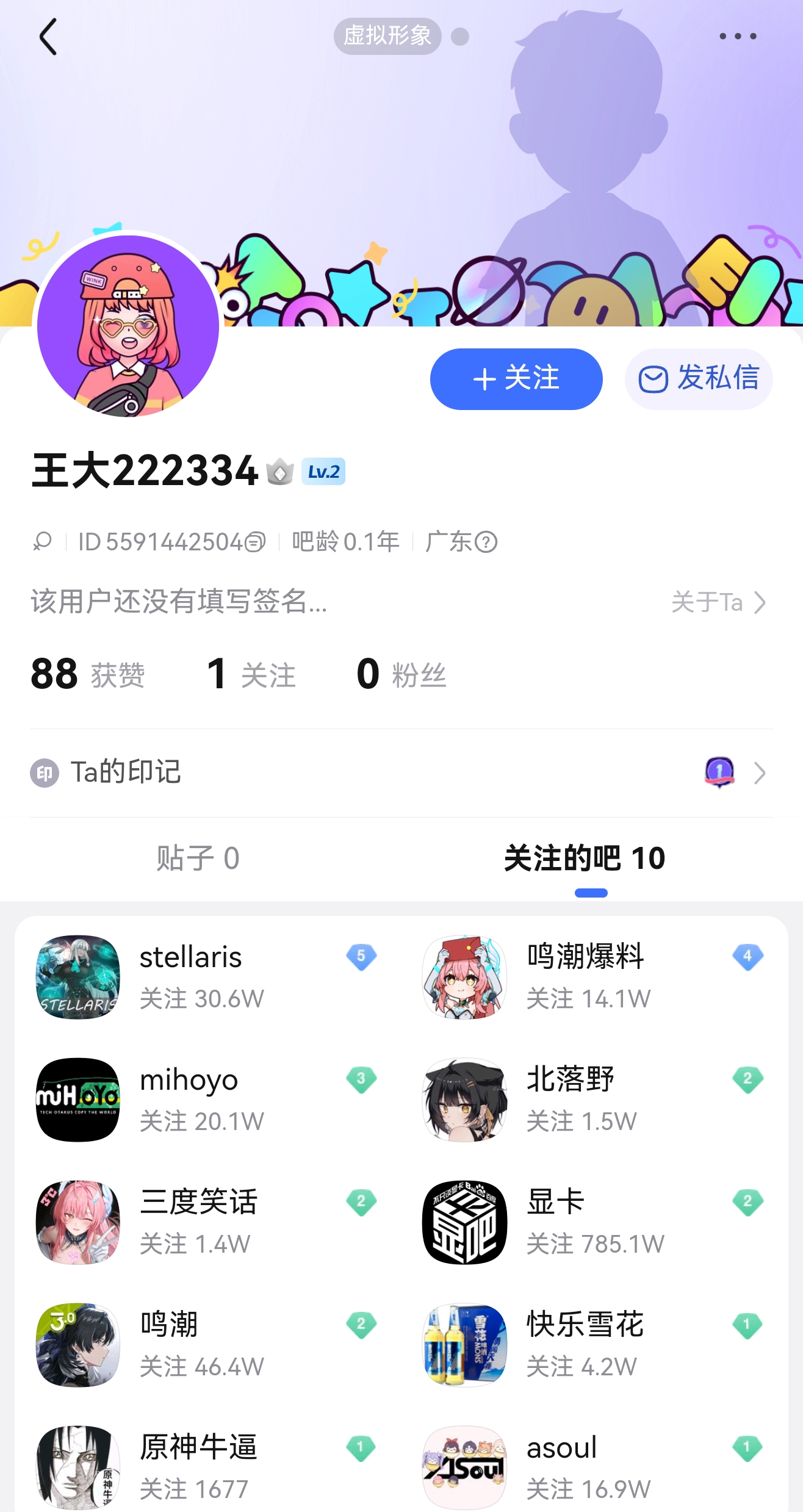803x1512 pixels.
Task: Select the 关注的吧 tab
Action: pos(585,859)
